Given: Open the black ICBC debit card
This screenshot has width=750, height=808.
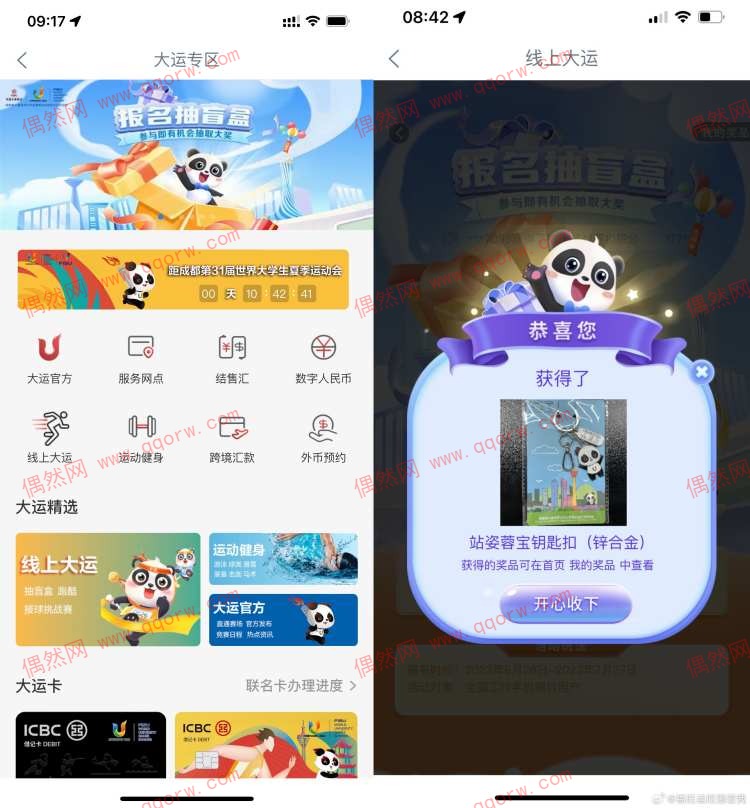Looking at the screenshot, I should pos(91,745).
